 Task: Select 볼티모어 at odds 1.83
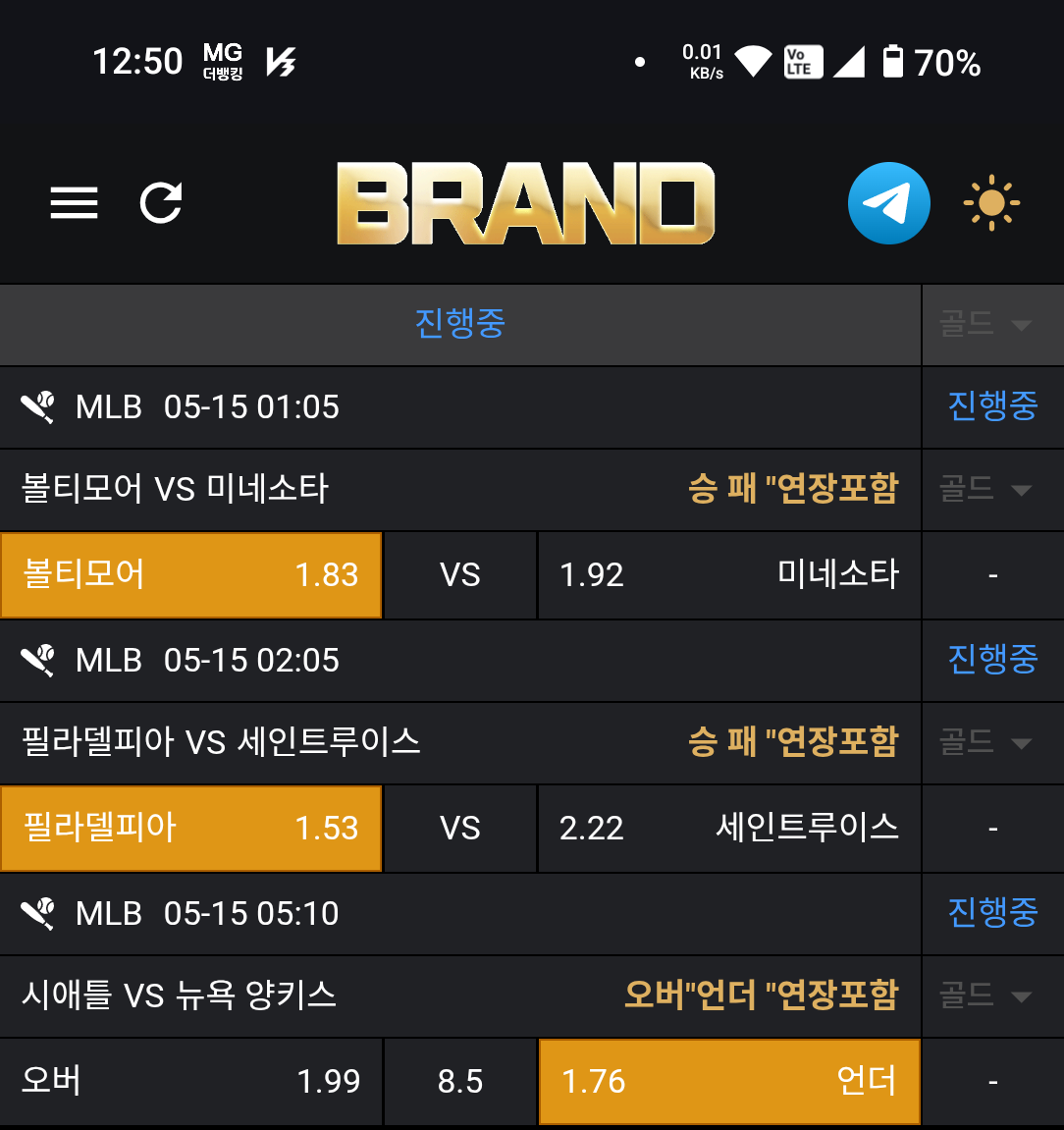coord(191,575)
